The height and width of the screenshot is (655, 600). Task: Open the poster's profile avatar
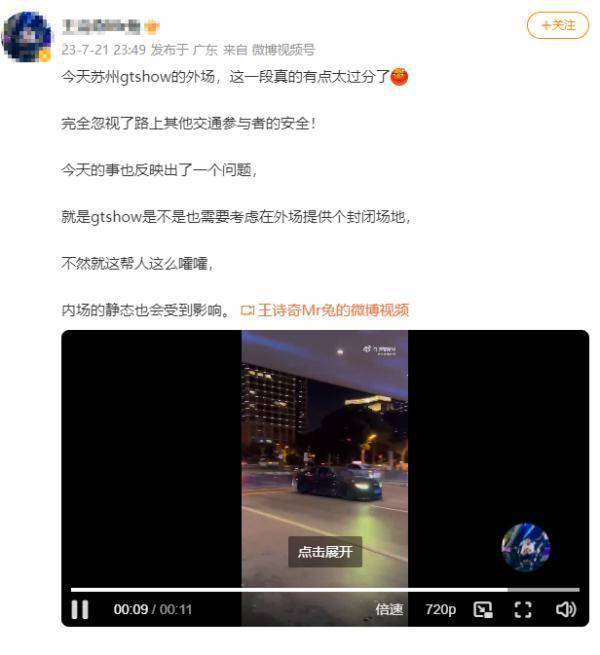pyautogui.click(x=27, y=37)
